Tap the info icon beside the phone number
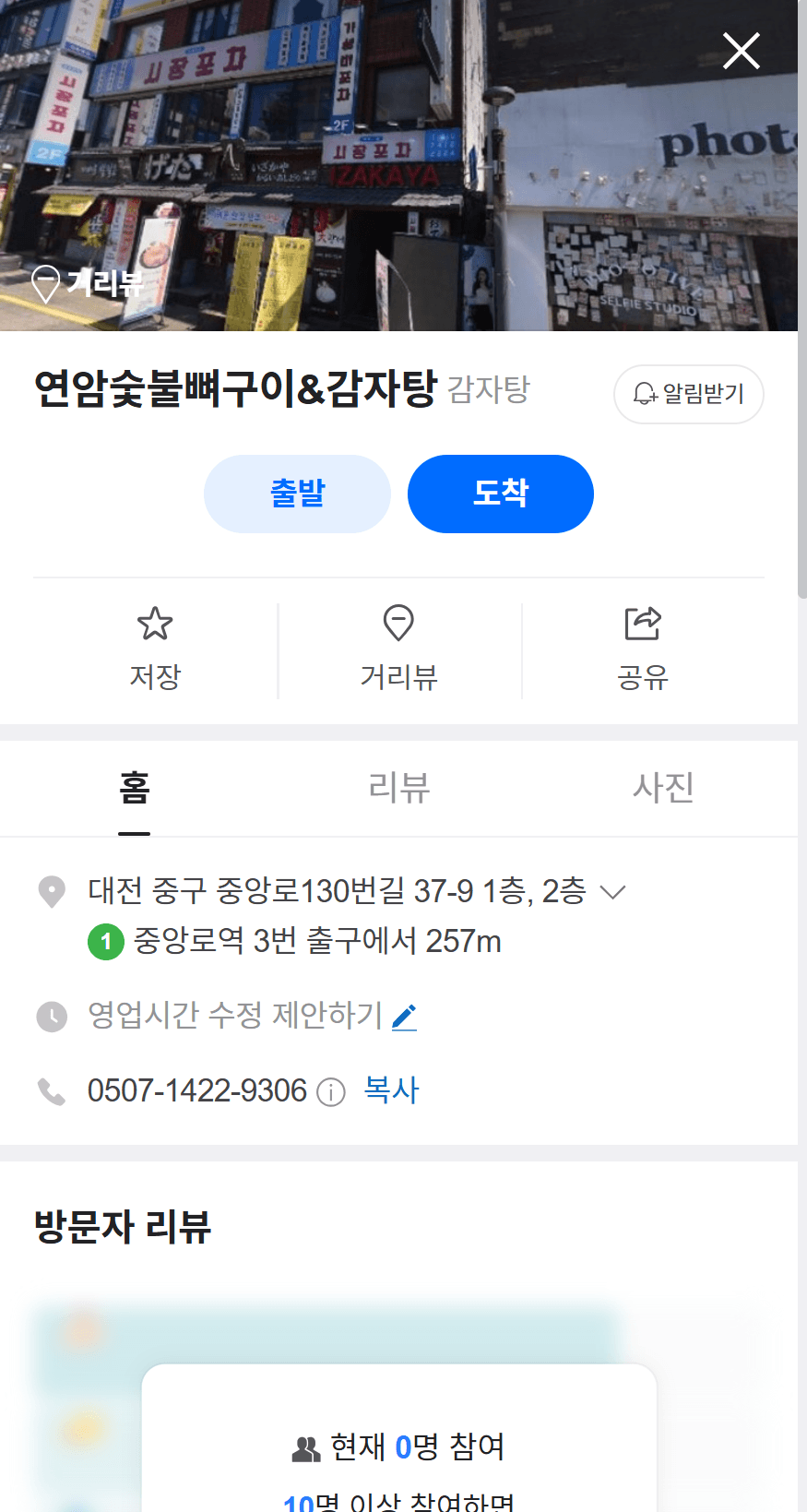807x1512 pixels. pos(331,1092)
